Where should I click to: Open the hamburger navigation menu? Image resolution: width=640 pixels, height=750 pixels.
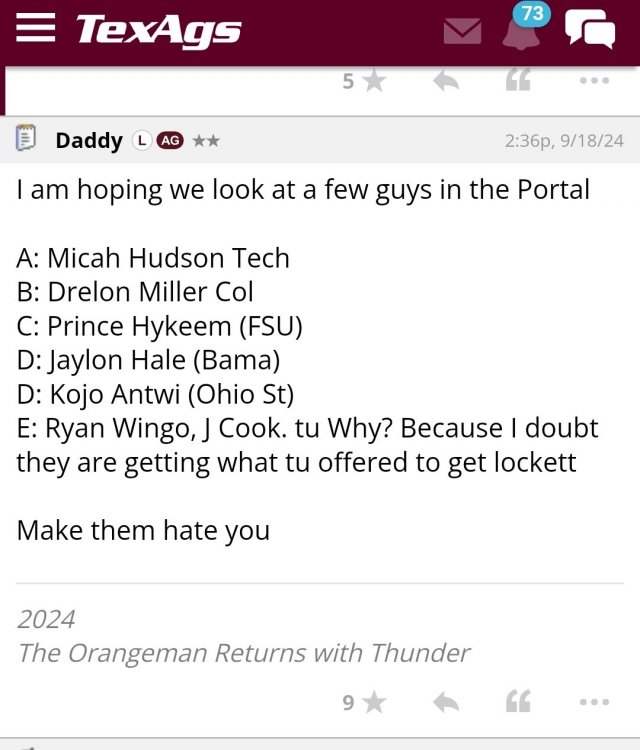36,30
